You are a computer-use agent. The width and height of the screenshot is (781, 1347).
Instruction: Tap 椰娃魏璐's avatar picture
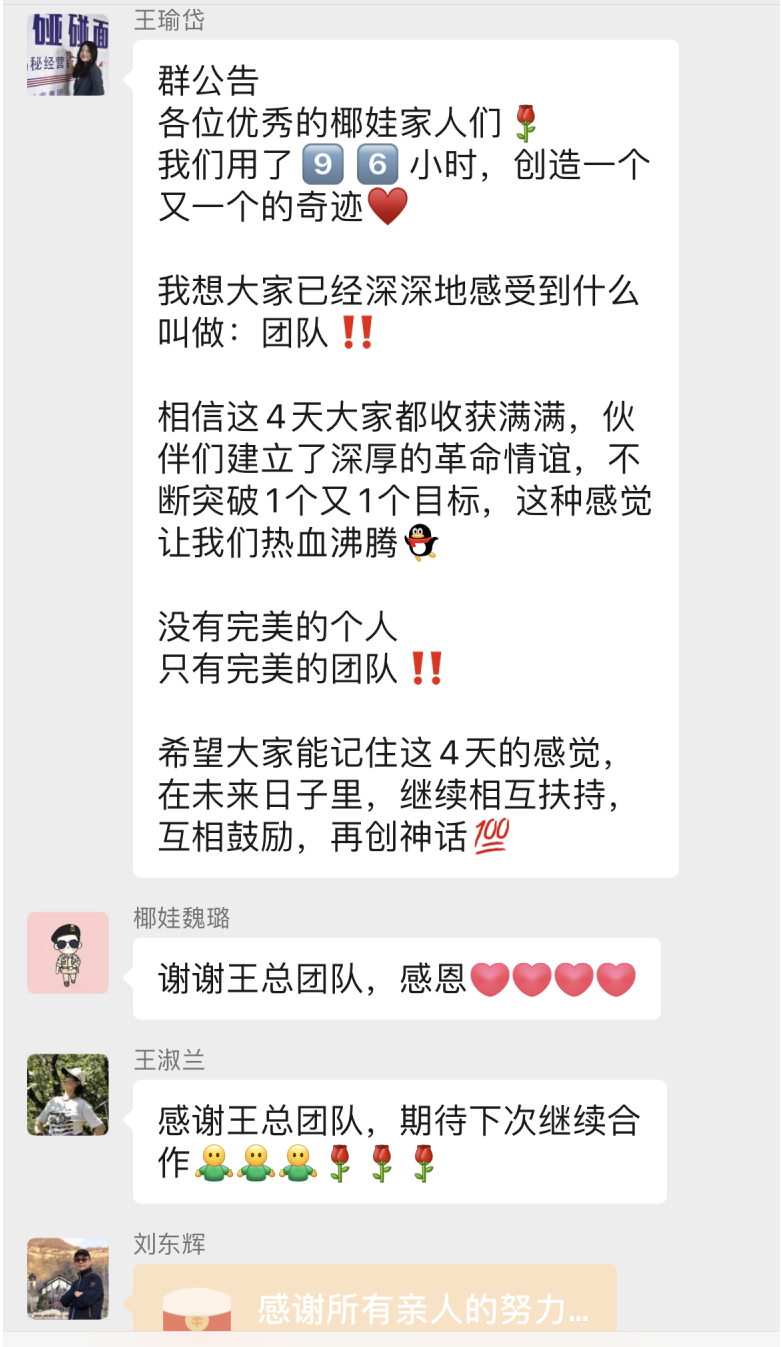pos(67,952)
